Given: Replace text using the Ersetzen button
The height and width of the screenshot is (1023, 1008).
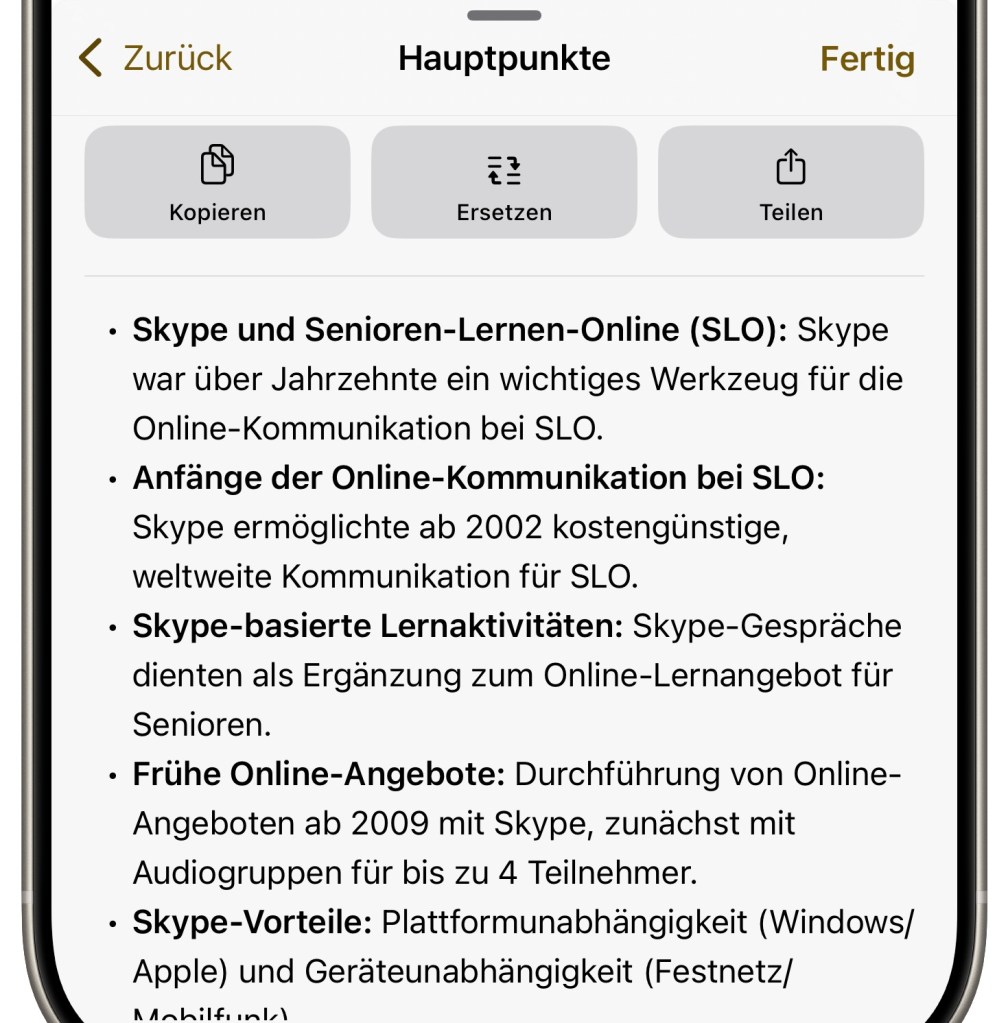Looking at the screenshot, I should click(x=504, y=182).
